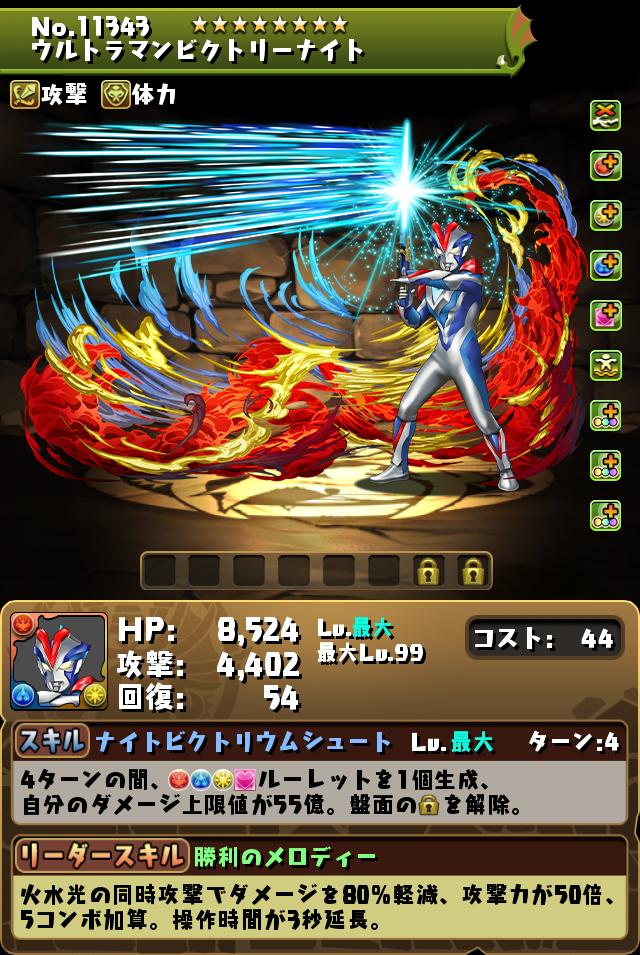Tap the 体力 type icon

coord(115,95)
